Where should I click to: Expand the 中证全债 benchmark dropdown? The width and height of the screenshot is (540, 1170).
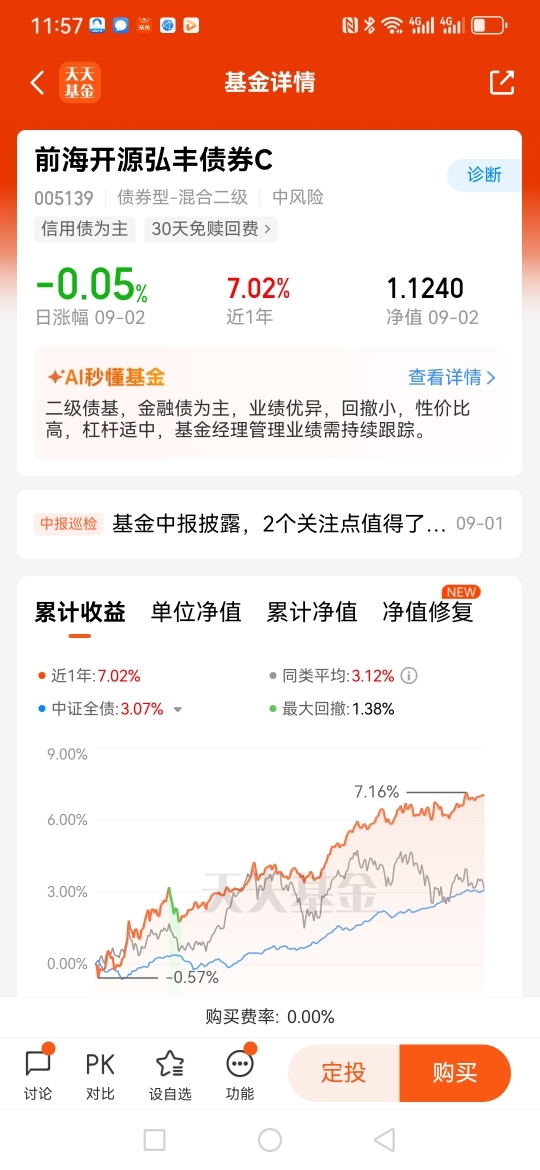tap(178, 710)
